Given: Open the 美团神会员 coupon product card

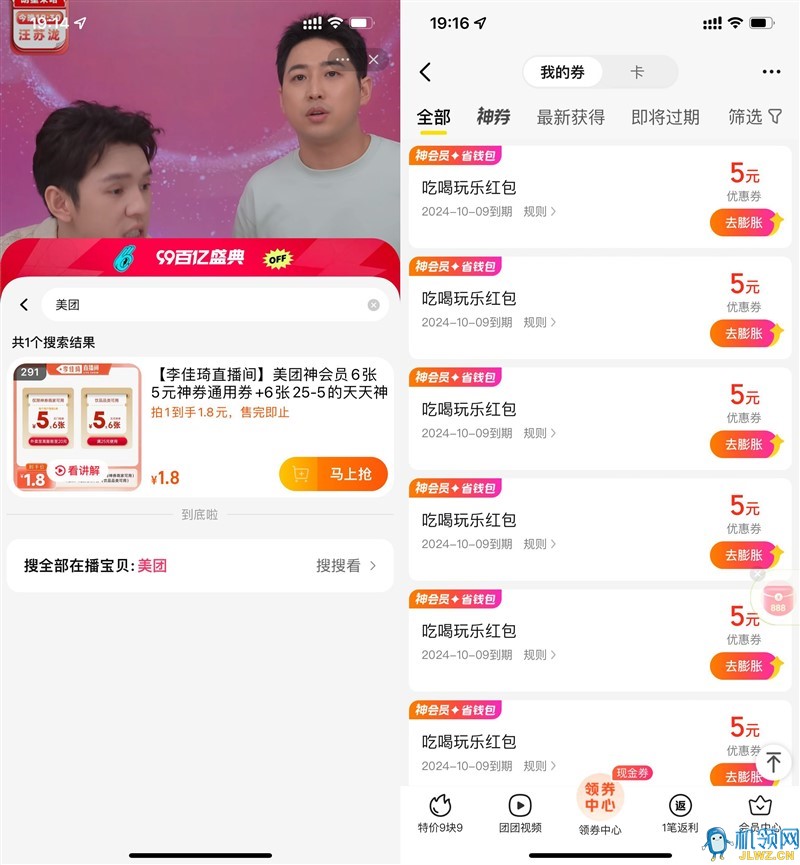Looking at the screenshot, I should (x=268, y=400).
